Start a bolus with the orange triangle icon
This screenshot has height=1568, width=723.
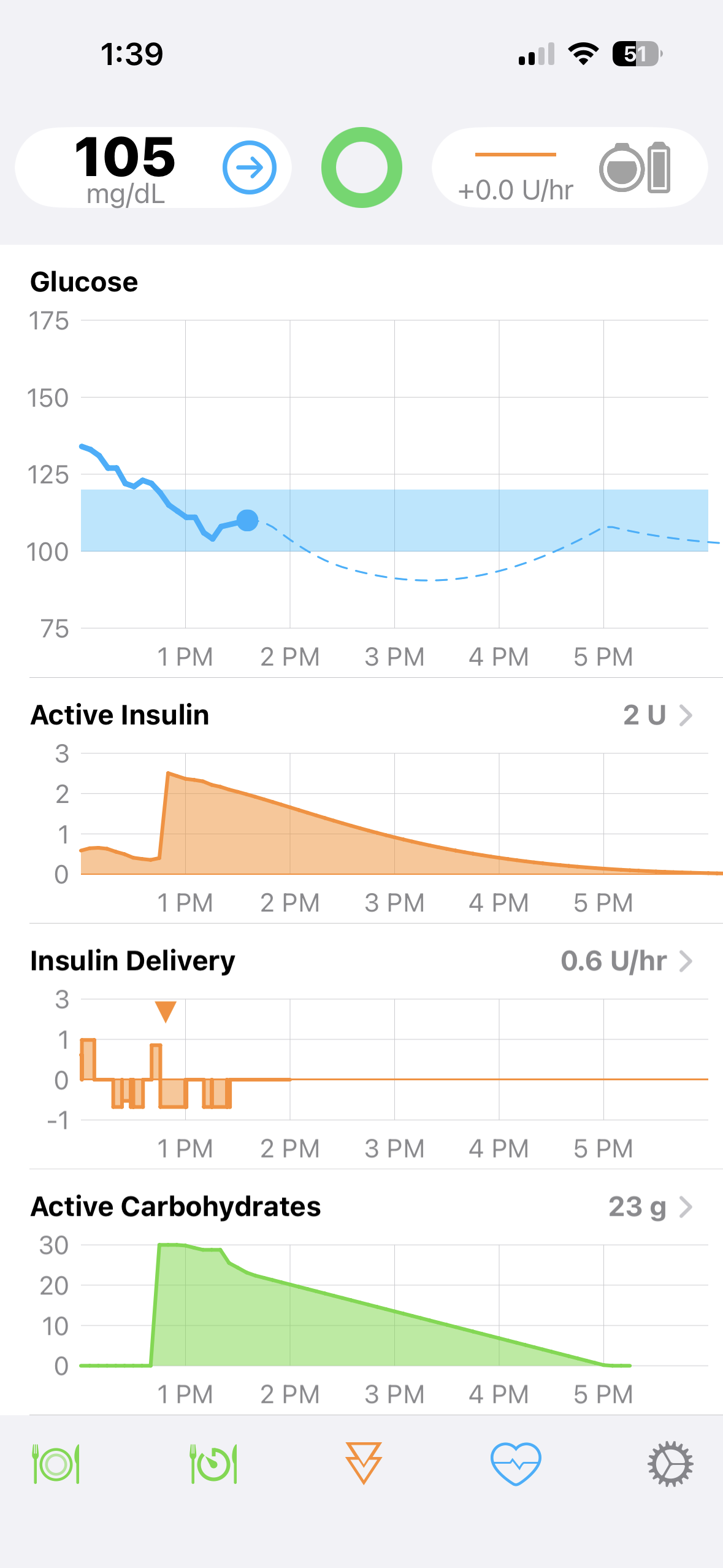(364, 1463)
